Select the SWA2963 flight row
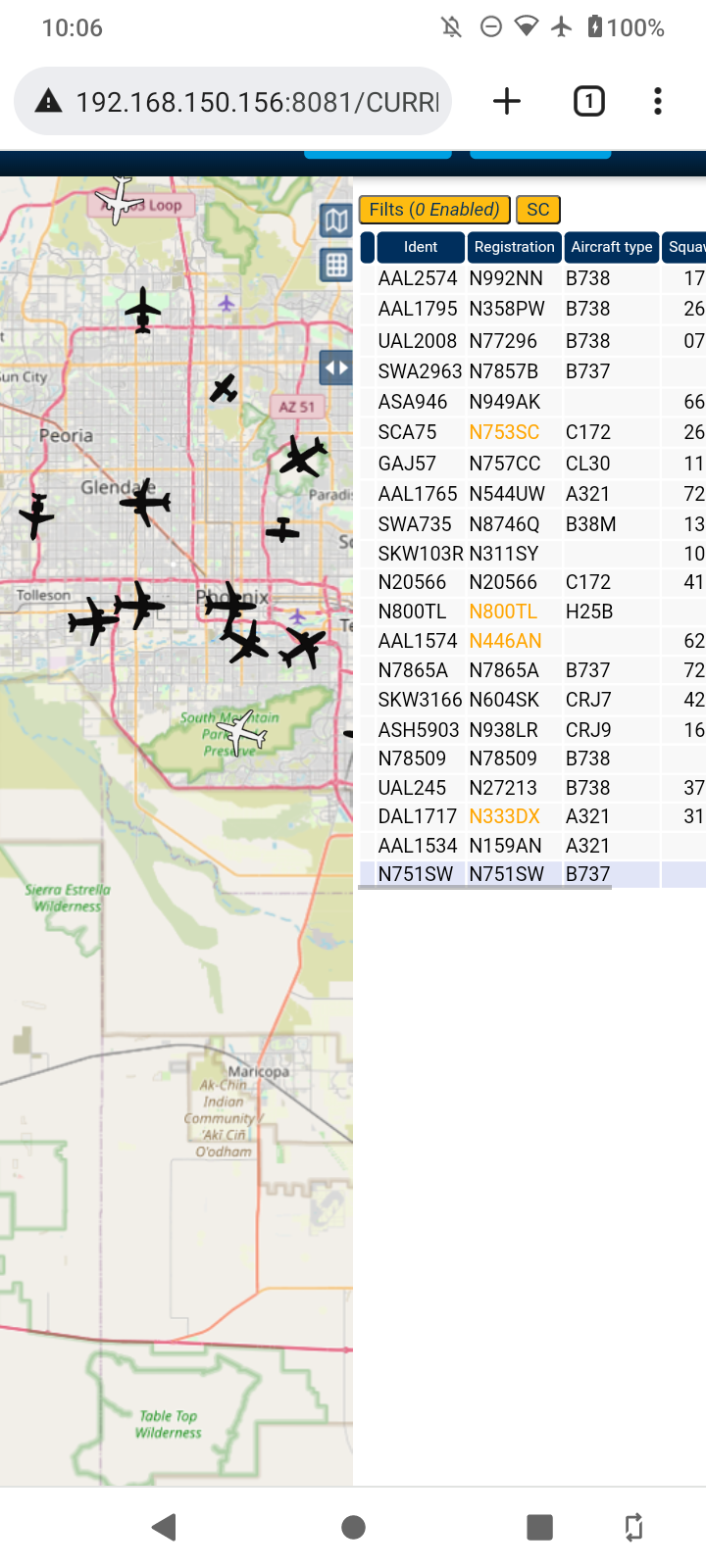Image resolution: width=706 pixels, height=1568 pixels. [532, 371]
